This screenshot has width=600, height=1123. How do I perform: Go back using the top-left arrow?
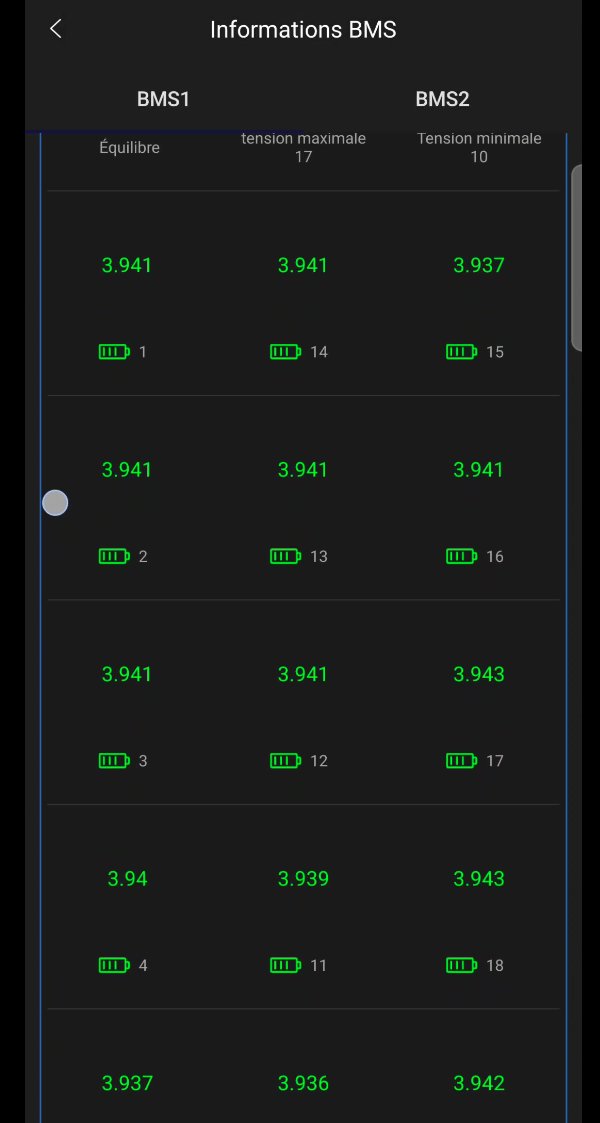(56, 29)
